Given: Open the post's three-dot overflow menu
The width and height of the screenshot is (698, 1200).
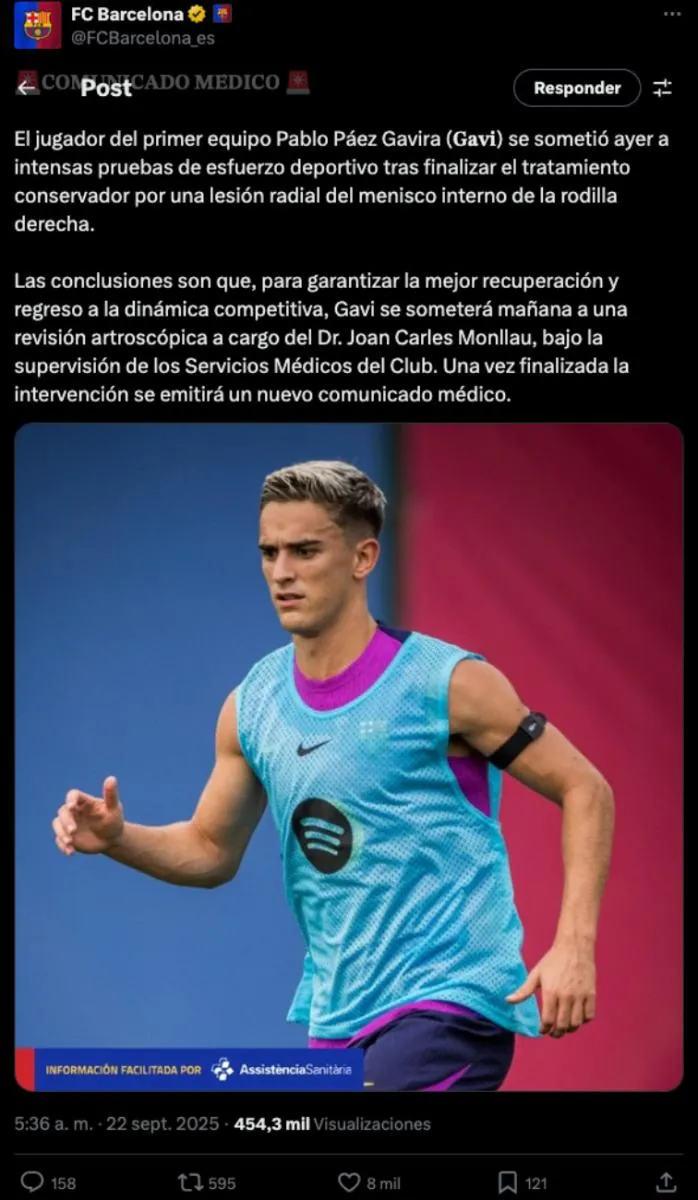Looking at the screenshot, I should [x=672, y=13].
